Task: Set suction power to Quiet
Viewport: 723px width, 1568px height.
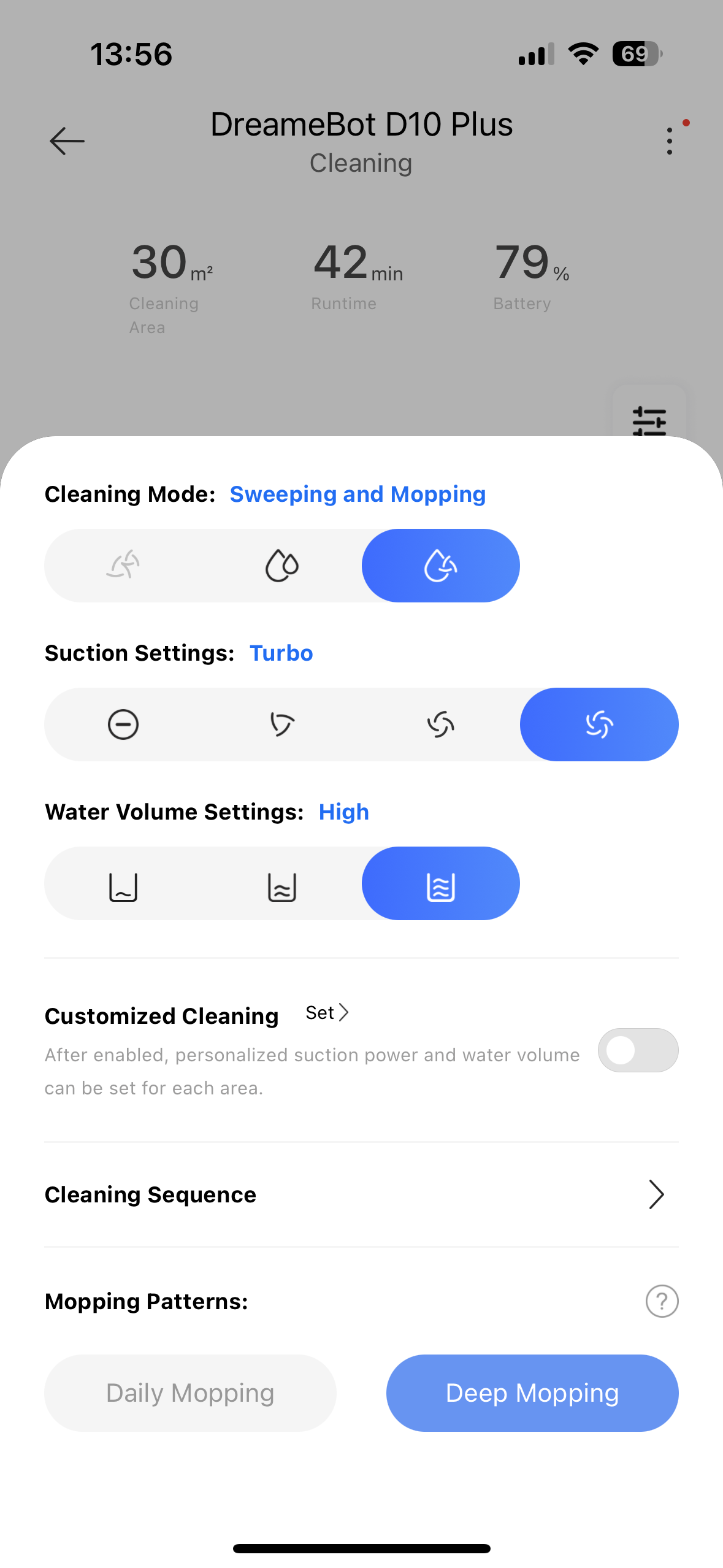Action: click(x=123, y=724)
